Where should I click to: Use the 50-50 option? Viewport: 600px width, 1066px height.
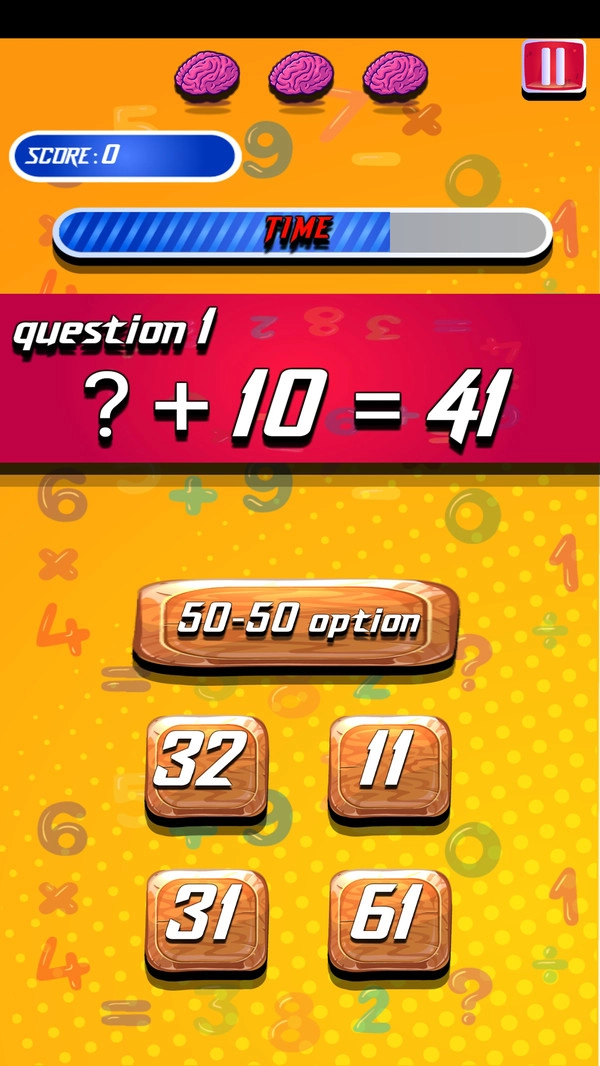pyautogui.click(x=297, y=622)
